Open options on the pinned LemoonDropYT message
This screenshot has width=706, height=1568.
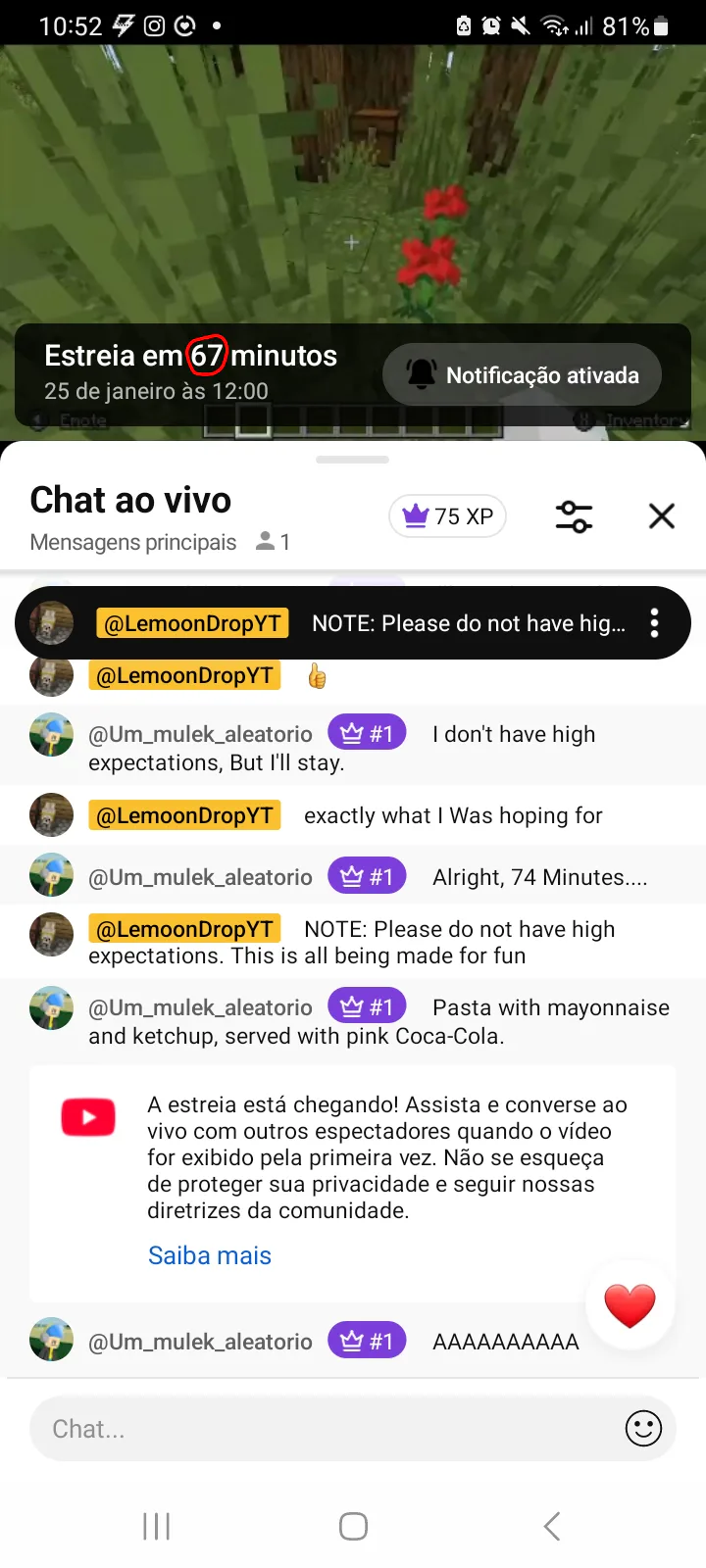point(654,623)
